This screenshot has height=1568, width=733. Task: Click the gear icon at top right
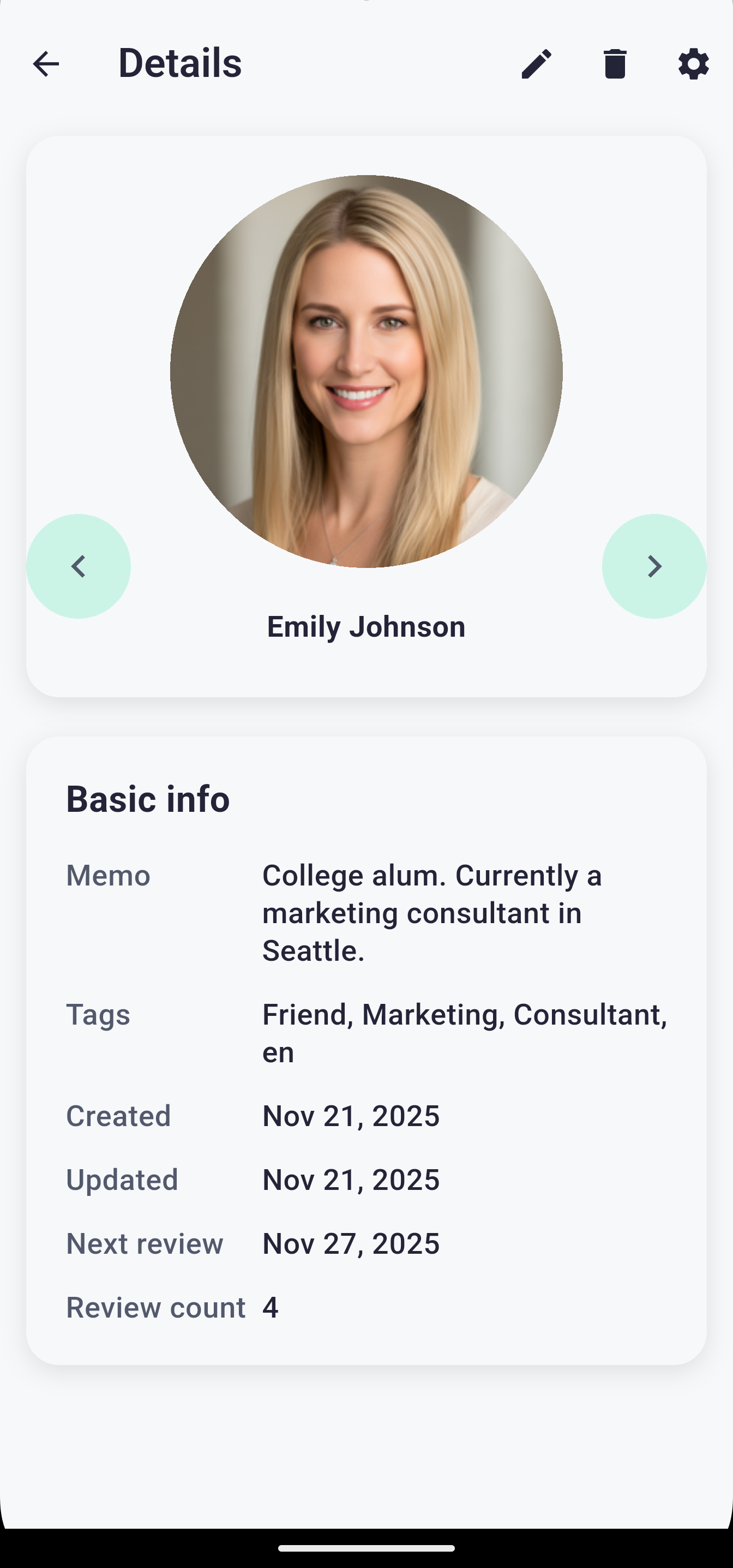click(x=693, y=63)
